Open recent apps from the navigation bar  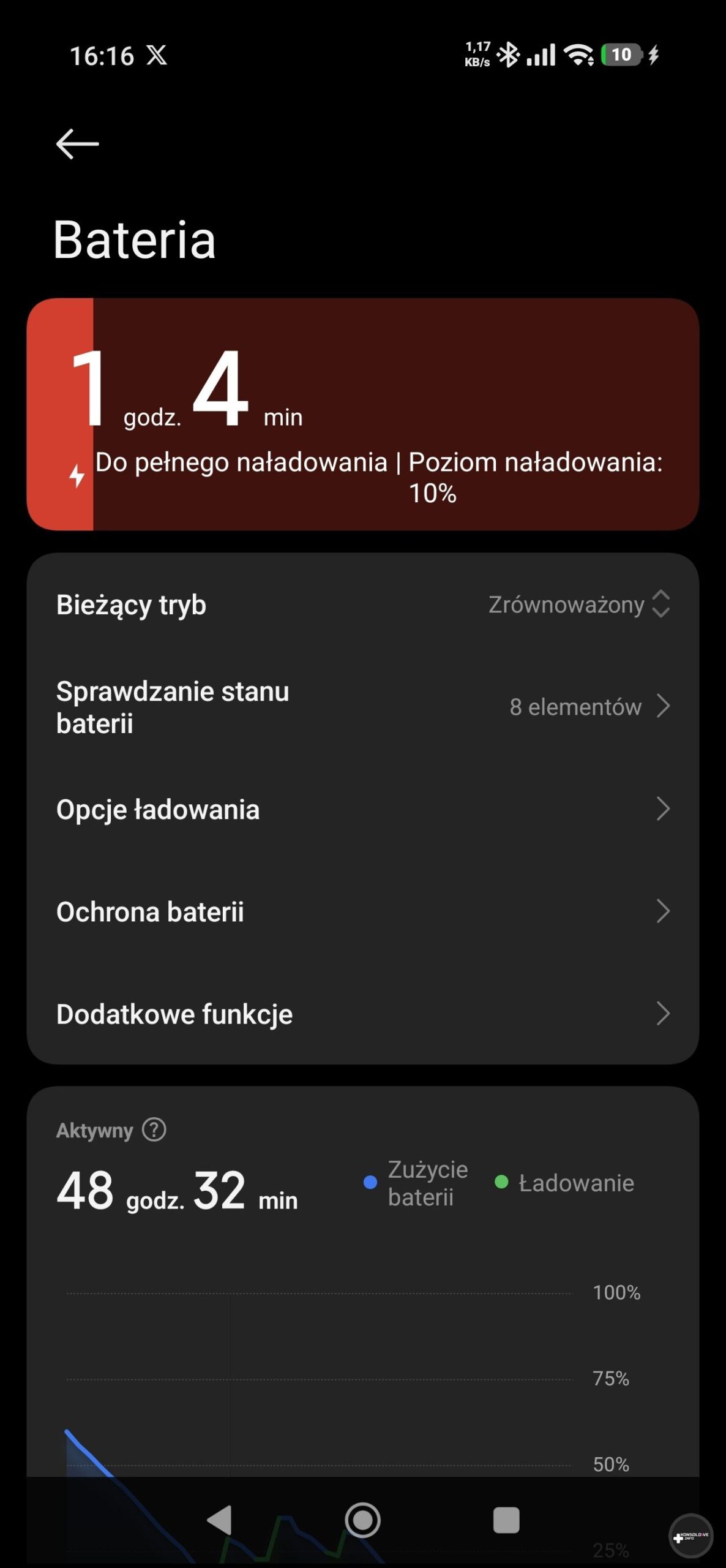pos(506,1520)
